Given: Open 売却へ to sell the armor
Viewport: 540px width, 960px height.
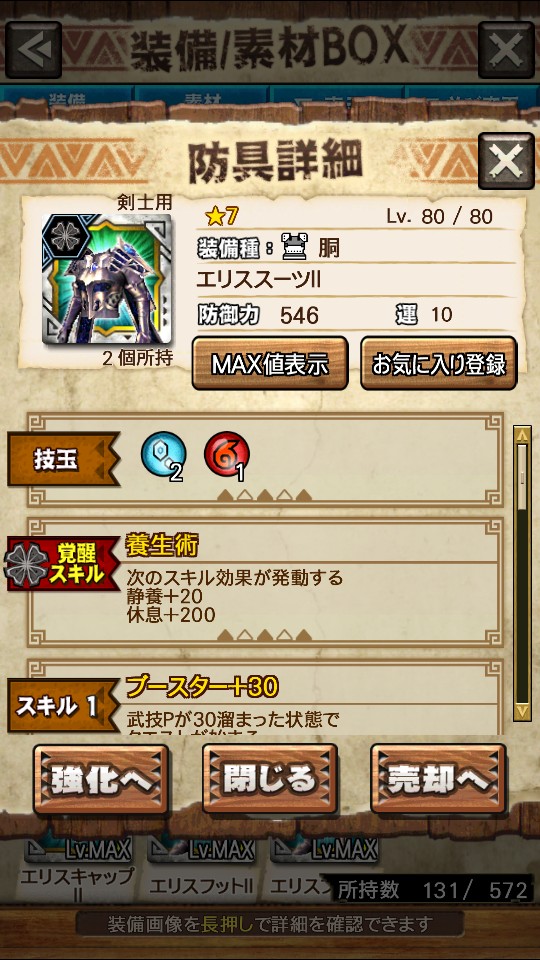Looking at the screenshot, I should [x=438, y=779].
